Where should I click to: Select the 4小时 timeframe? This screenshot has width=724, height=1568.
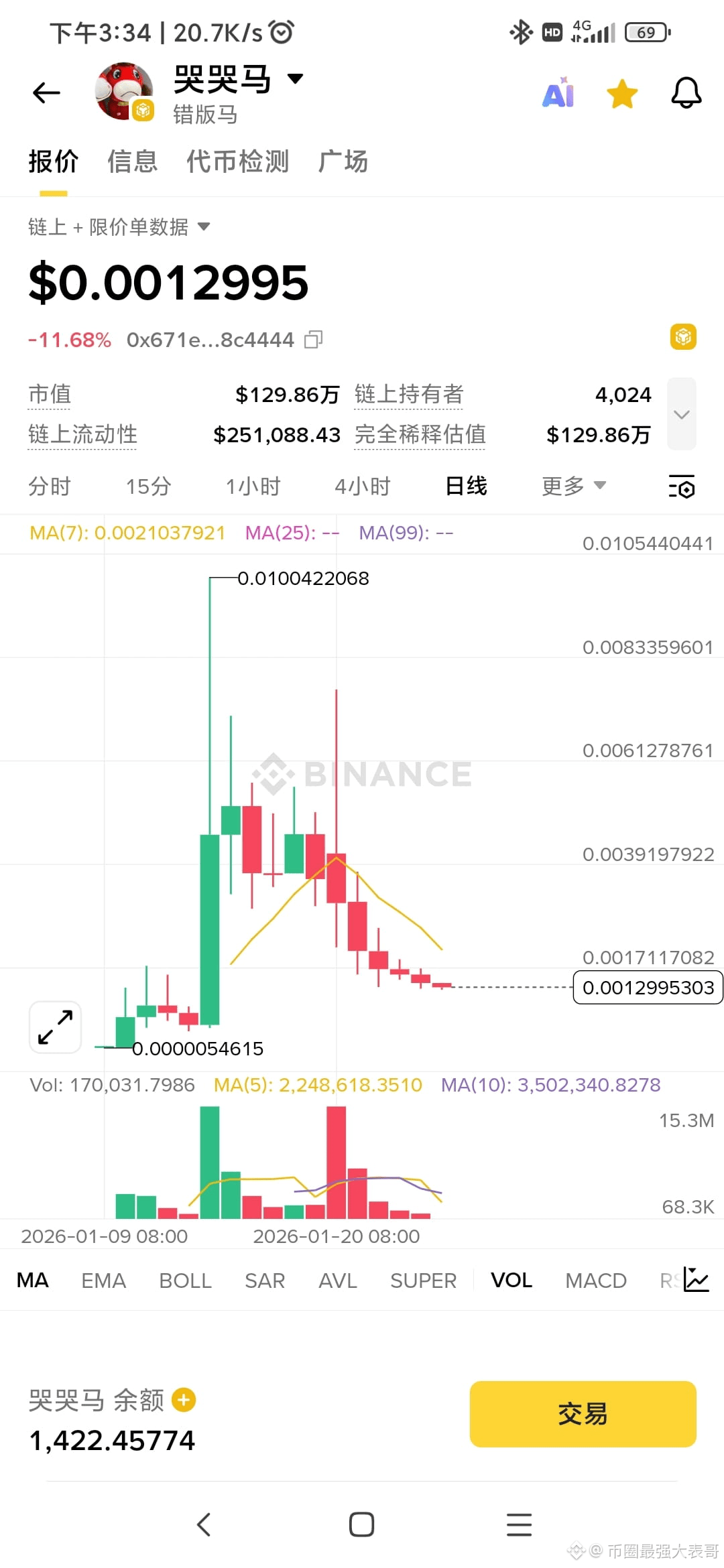pos(363,486)
